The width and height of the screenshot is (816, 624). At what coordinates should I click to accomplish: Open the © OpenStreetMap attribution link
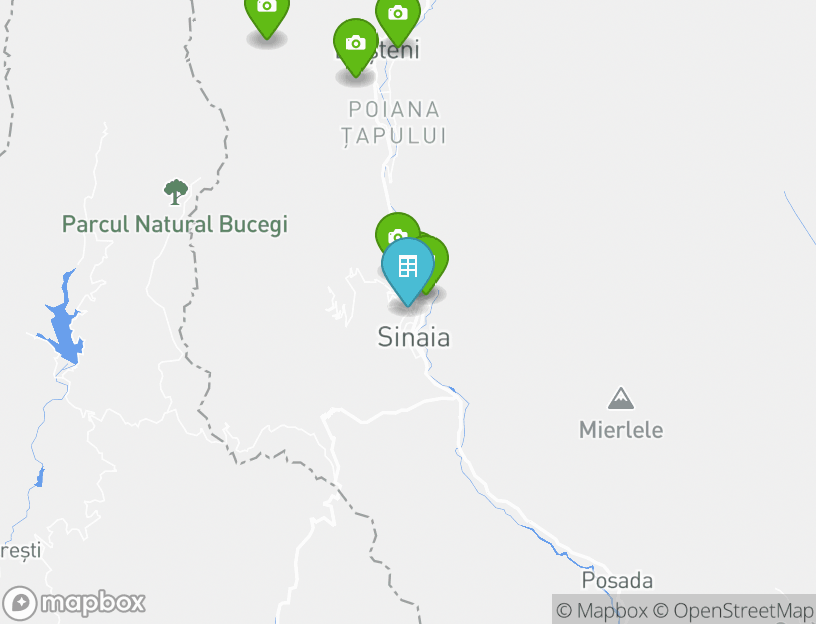[x=733, y=610]
